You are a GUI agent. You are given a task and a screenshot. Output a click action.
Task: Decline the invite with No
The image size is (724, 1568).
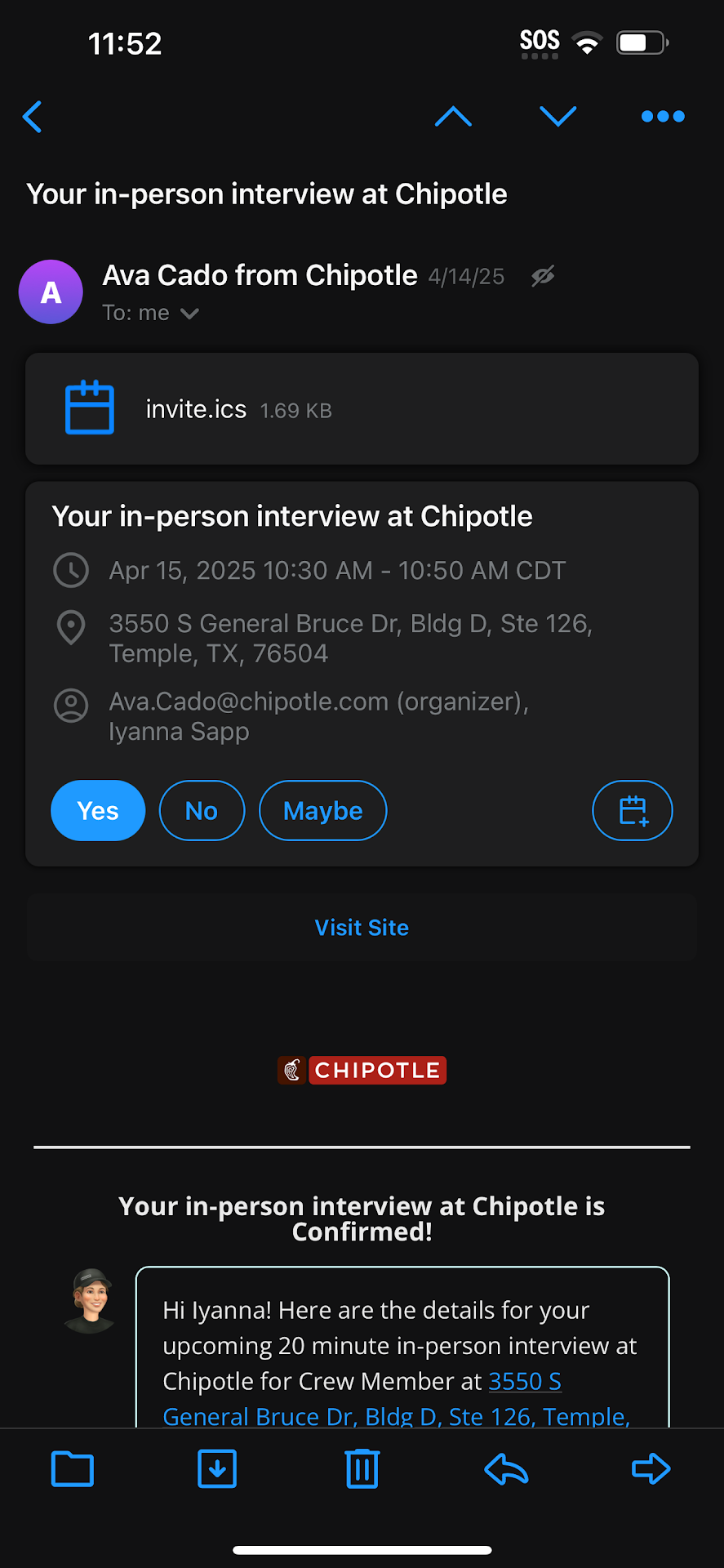pyautogui.click(x=202, y=811)
